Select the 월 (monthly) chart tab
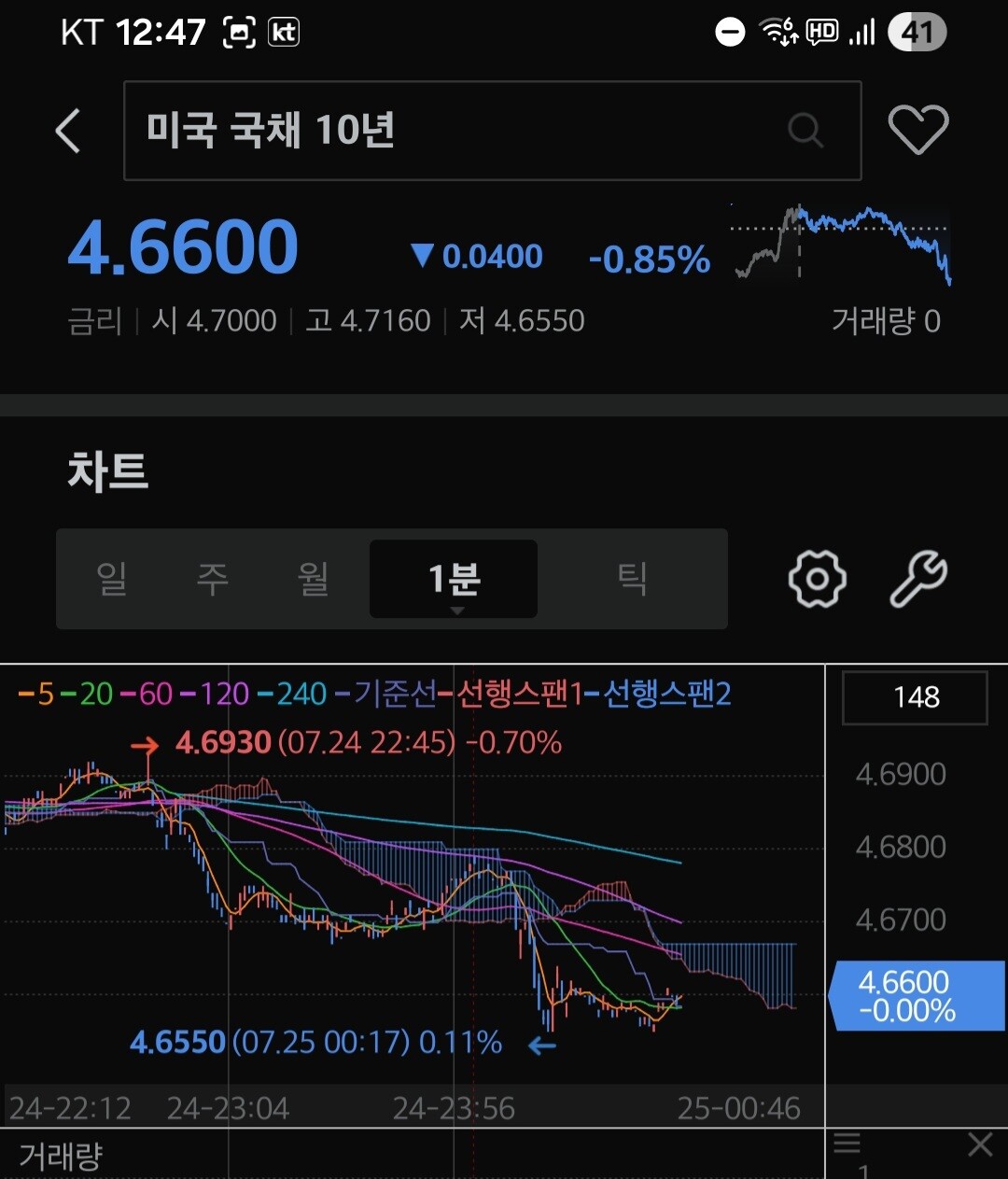 313,579
